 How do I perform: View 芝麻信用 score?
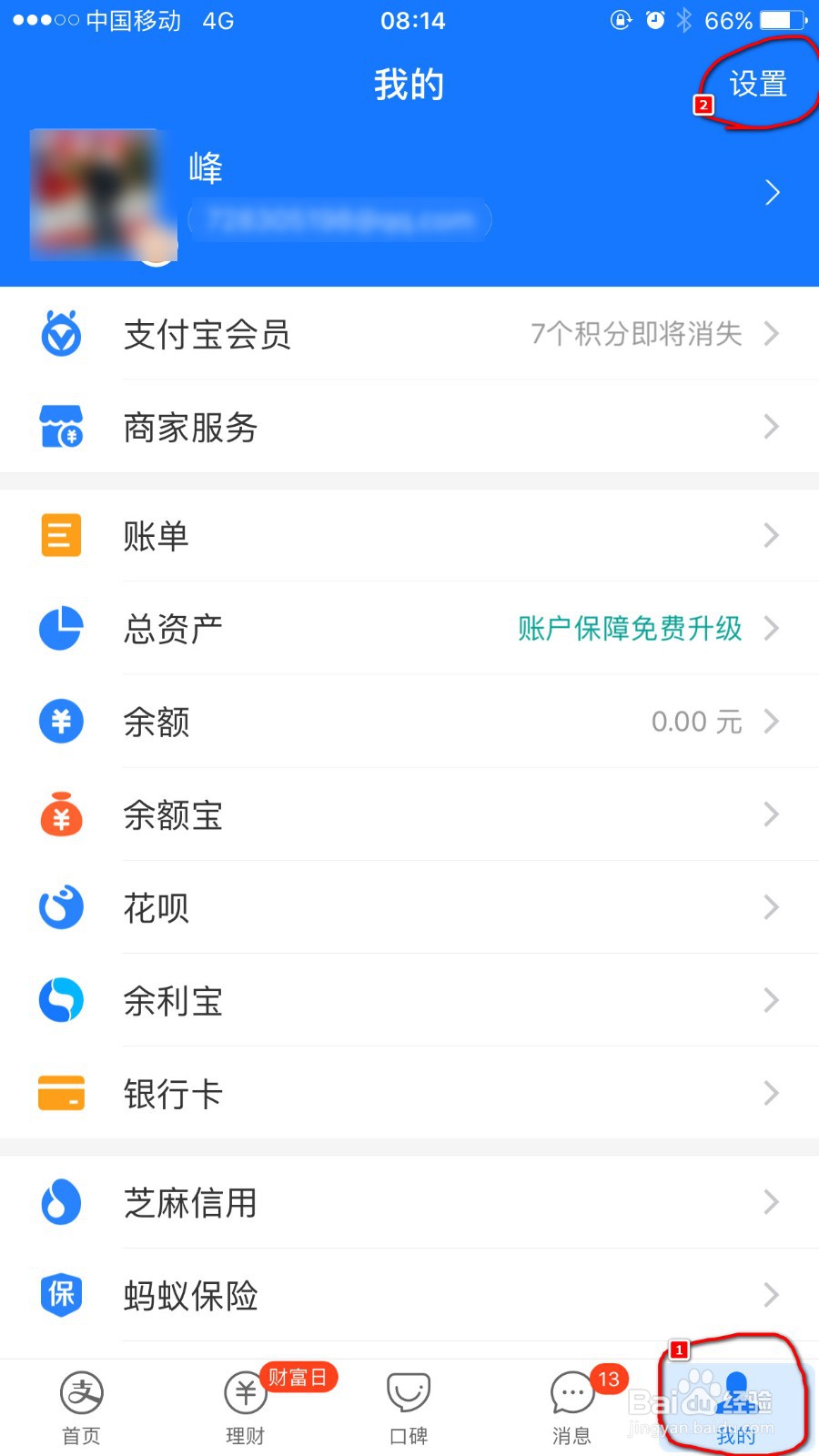pos(409,1202)
